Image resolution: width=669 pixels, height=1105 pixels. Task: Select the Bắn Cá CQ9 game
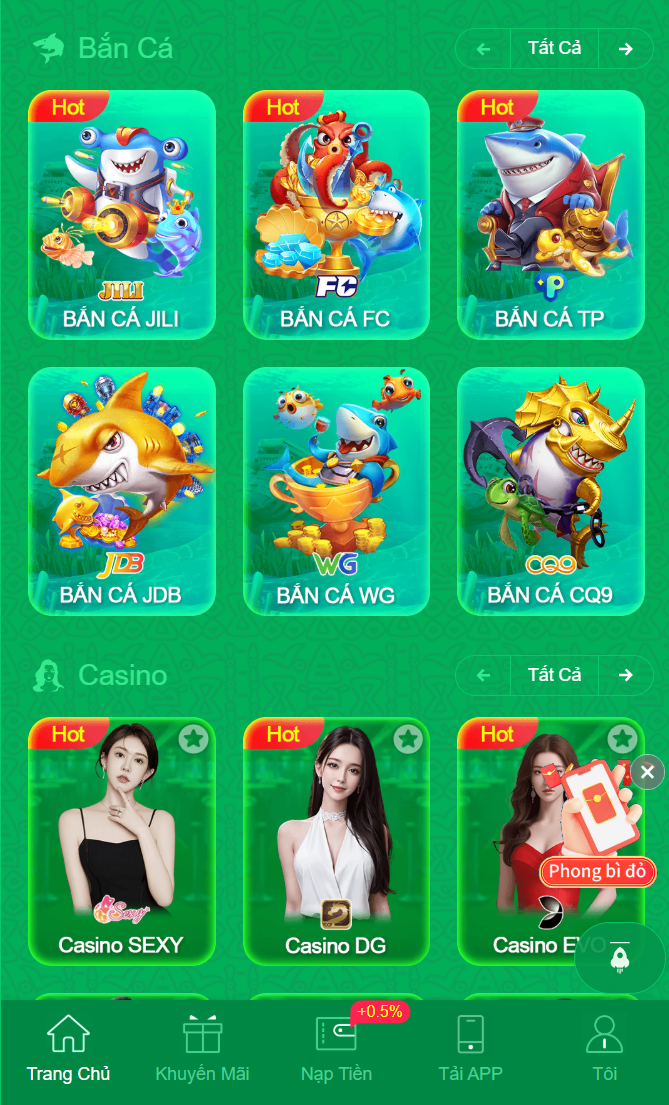coord(550,491)
